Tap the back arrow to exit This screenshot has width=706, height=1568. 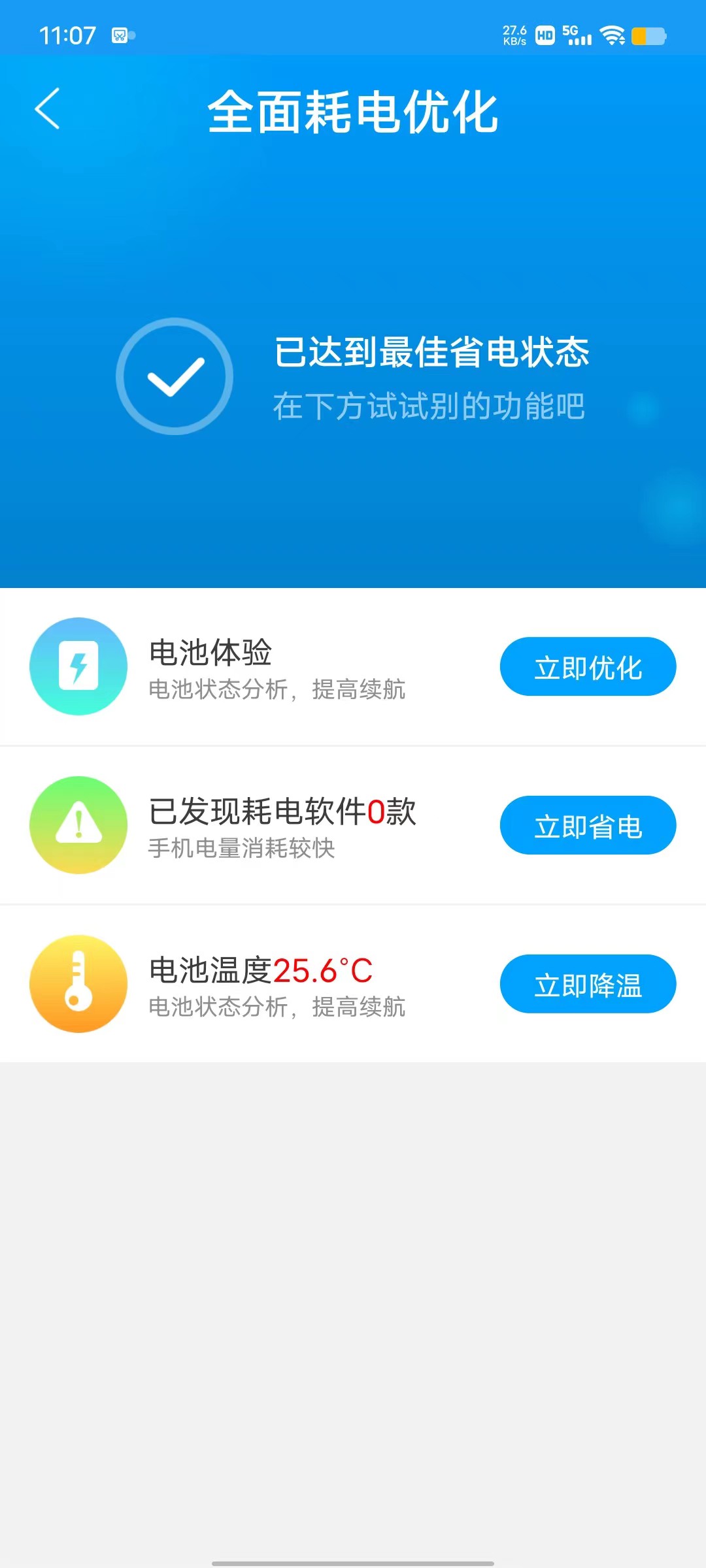click(47, 110)
